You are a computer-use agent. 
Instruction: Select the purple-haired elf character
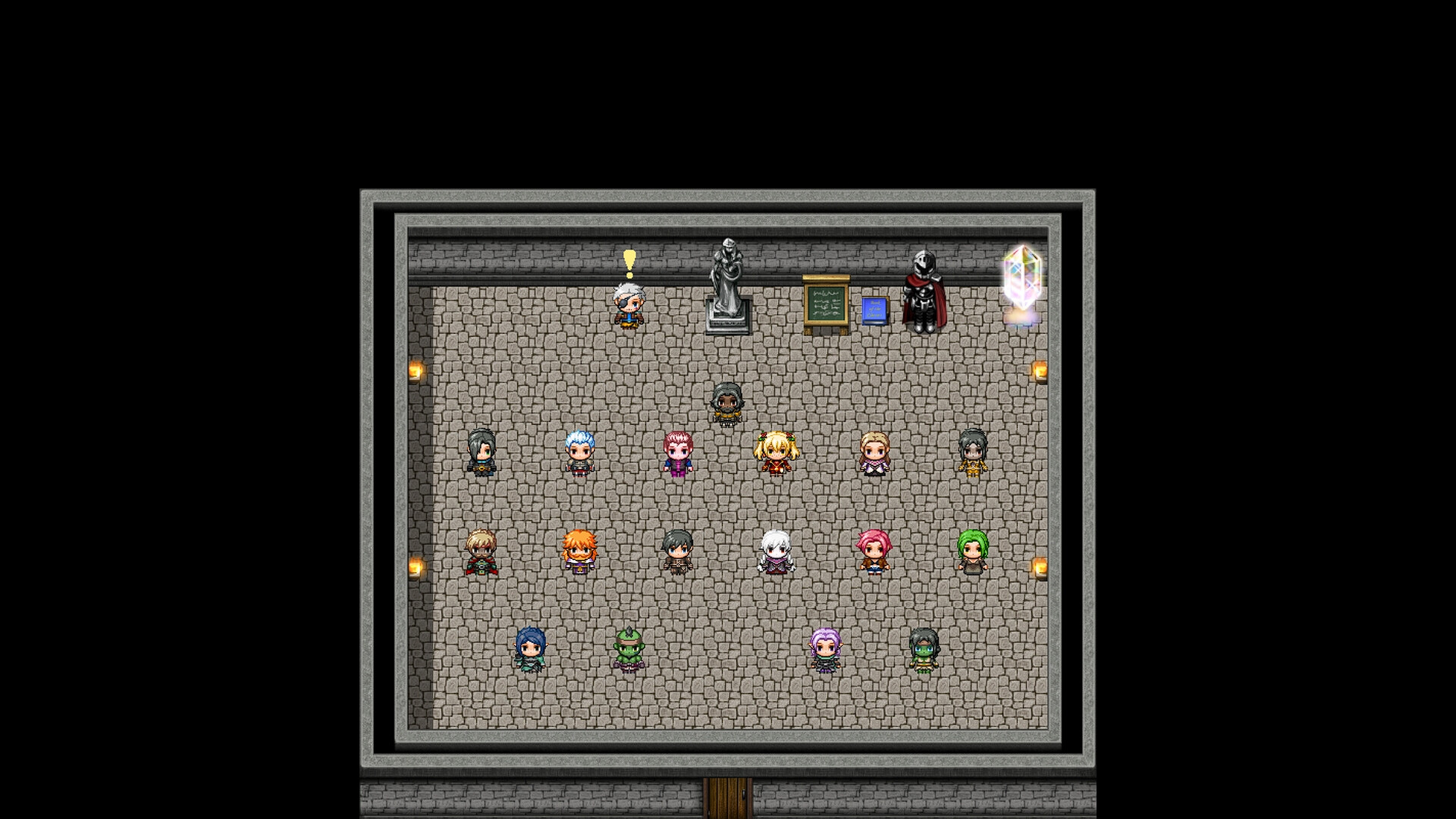[x=825, y=650]
